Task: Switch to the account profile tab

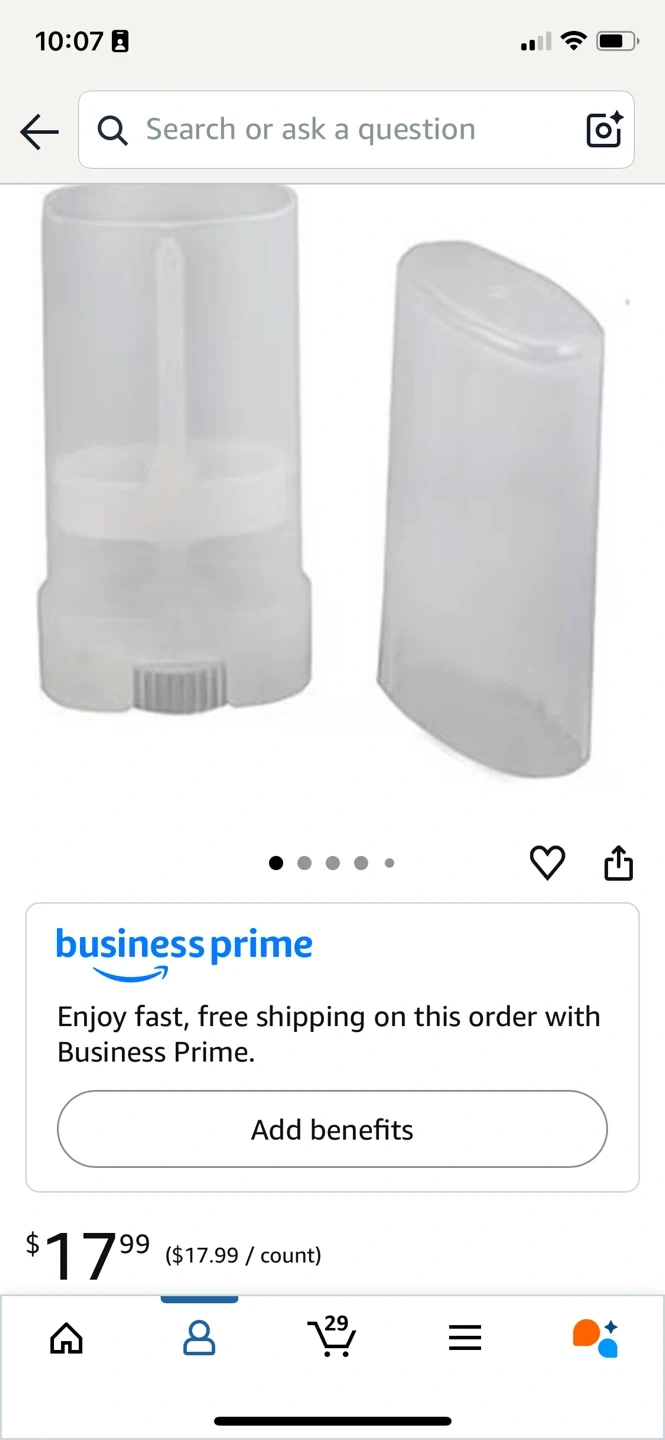Action: click(199, 1338)
